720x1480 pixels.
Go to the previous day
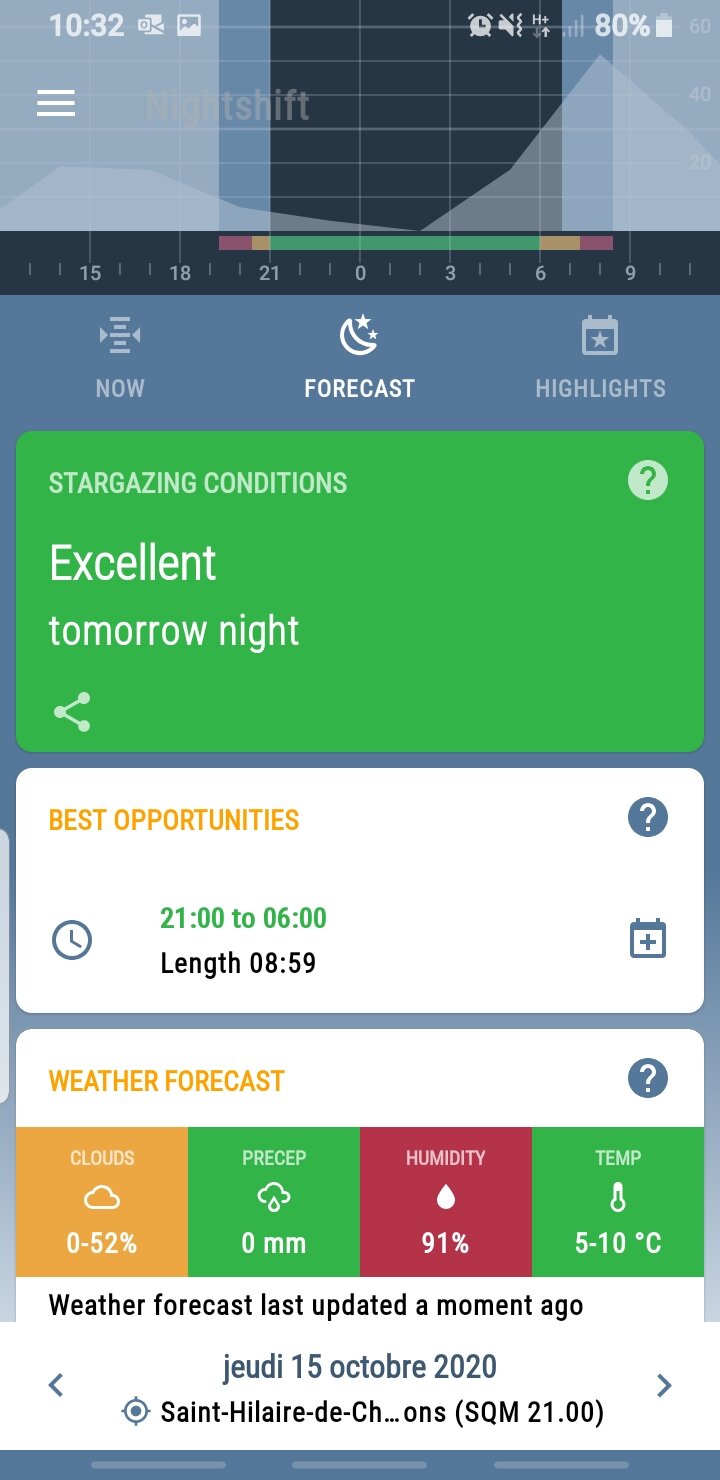(x=57, y=1385)
